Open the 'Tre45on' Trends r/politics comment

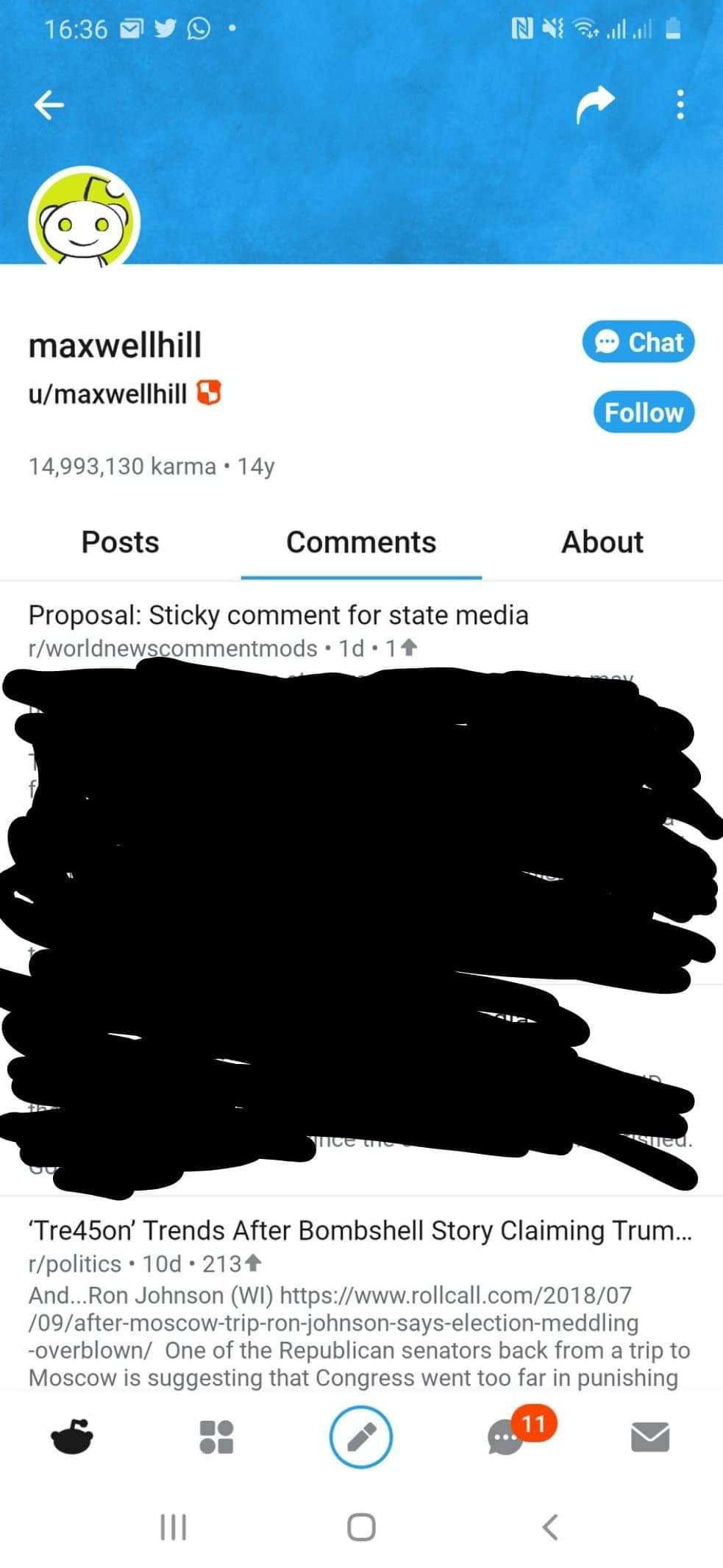click(x=359, y=1230)
